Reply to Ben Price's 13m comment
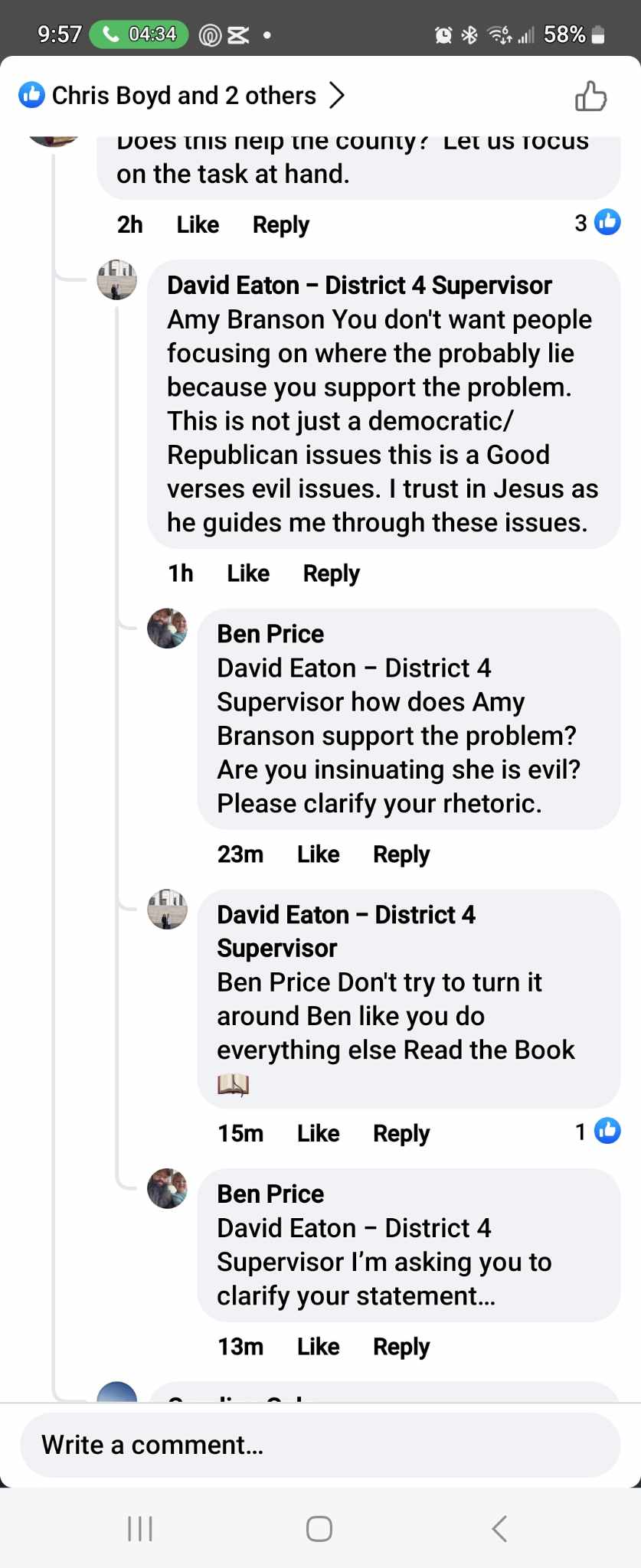This screenshot has width=641, height=1568. point(401,1347)
